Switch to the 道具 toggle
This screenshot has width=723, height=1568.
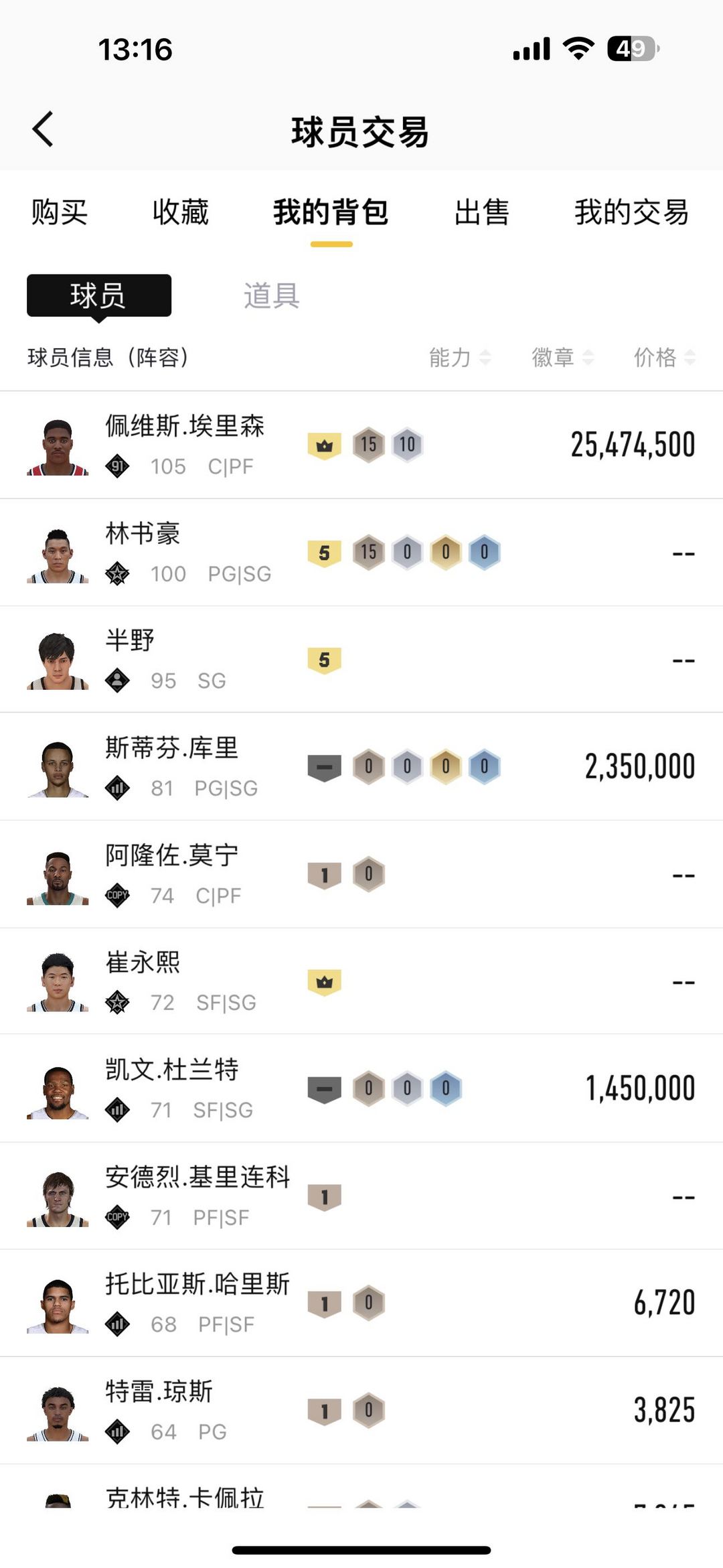point(270,297)
